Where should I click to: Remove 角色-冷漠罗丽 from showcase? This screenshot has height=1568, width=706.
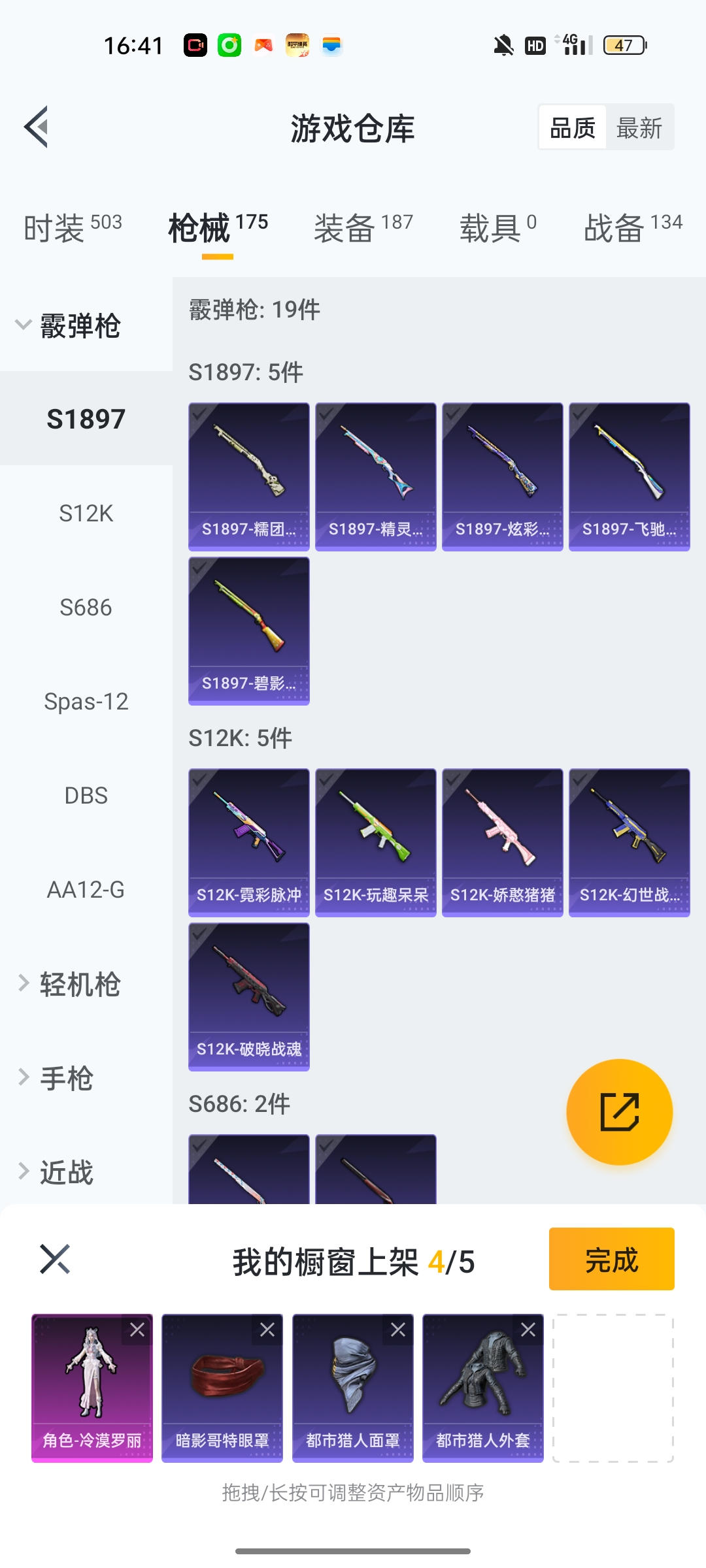tap(137, 1330)
